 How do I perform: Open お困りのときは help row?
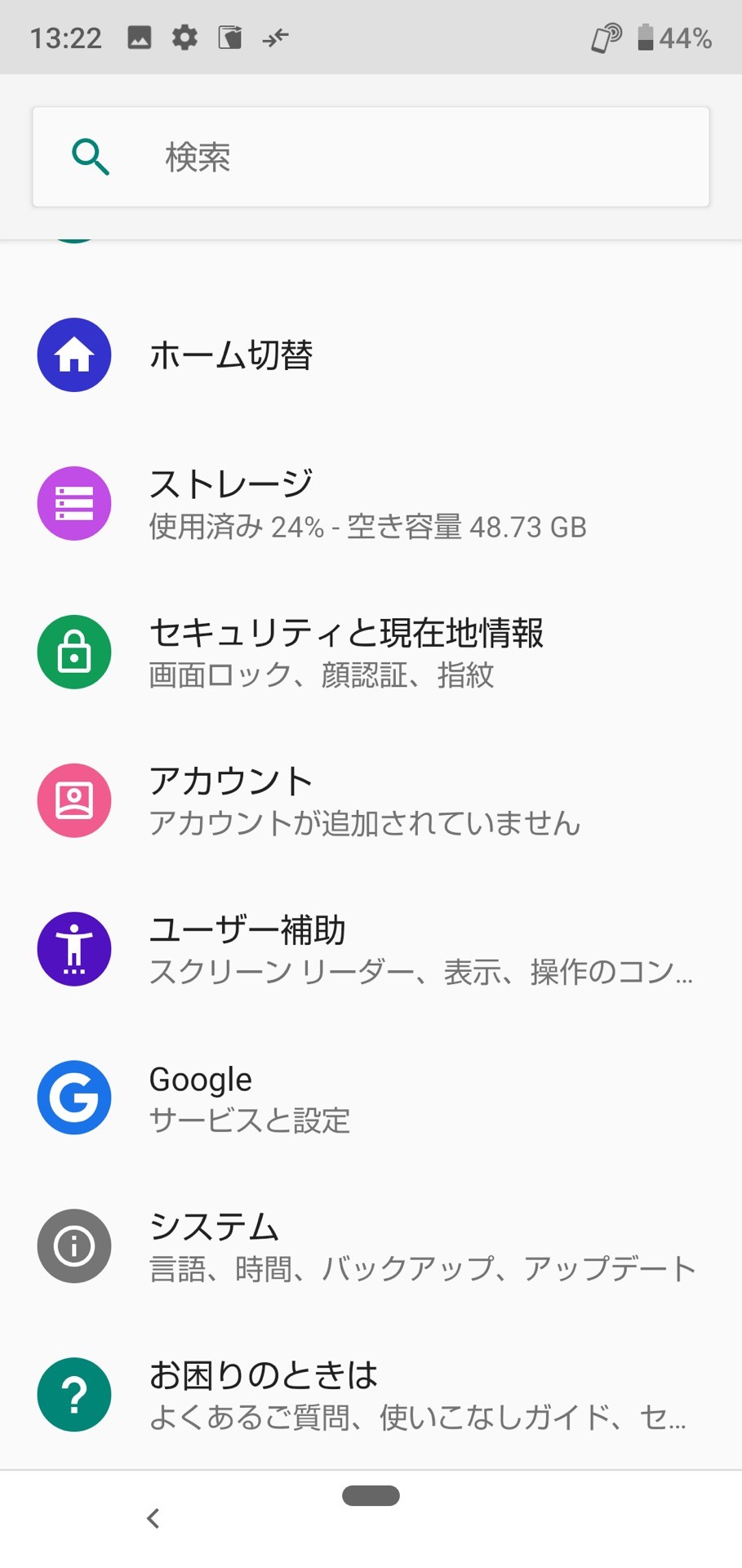click(371, 1396)
